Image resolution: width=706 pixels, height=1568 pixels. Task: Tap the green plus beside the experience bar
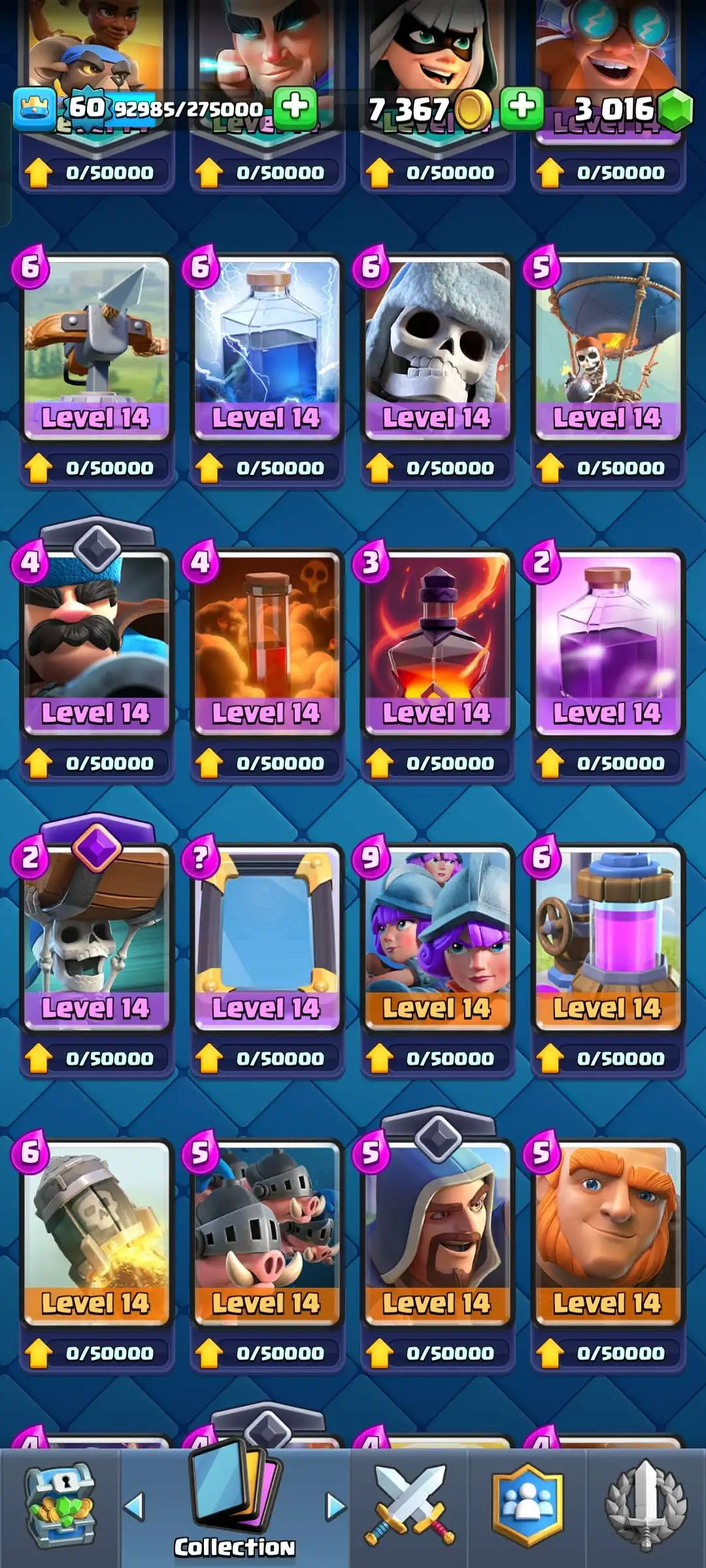point(295,108)
